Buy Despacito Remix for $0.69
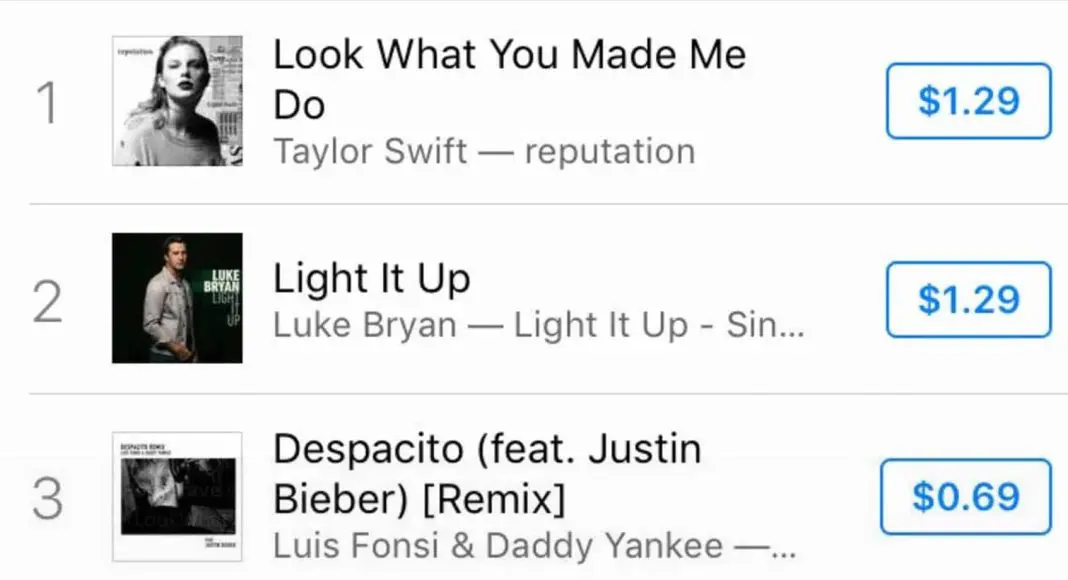 [965, 497]
